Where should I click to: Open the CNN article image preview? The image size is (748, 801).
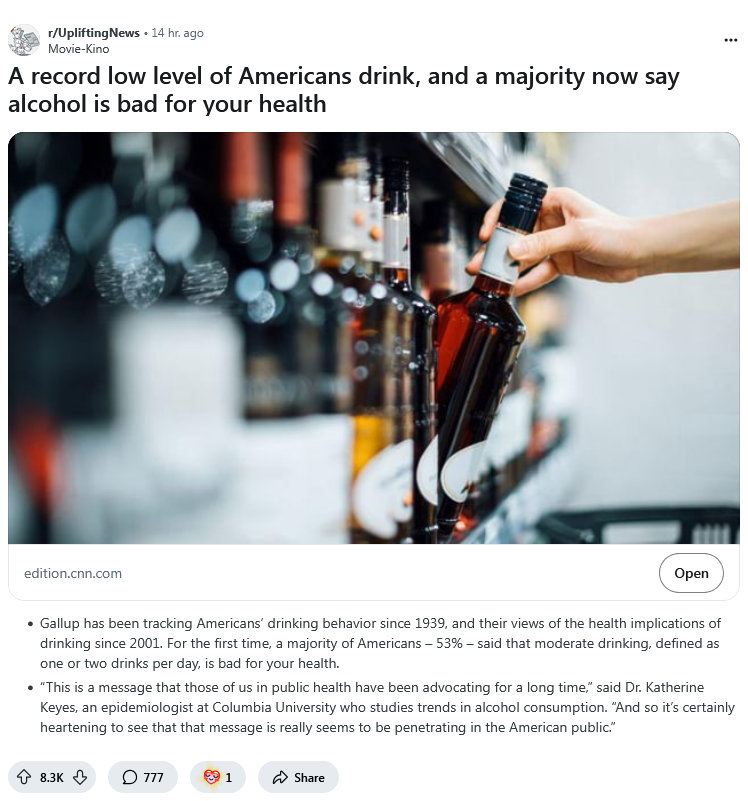373,338
